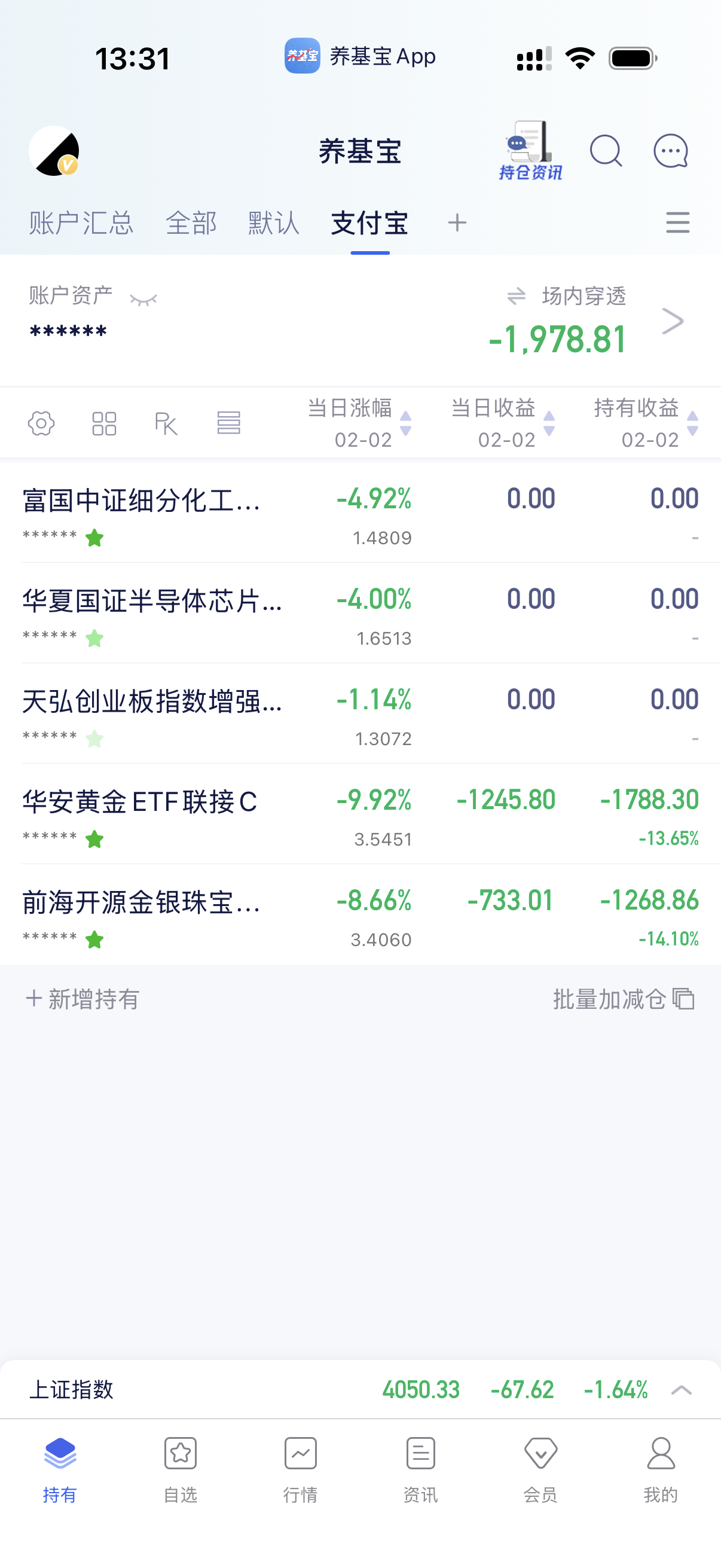Open 持仓资讯 holdings news
The image size is (721, 1568).
(530, 151)
